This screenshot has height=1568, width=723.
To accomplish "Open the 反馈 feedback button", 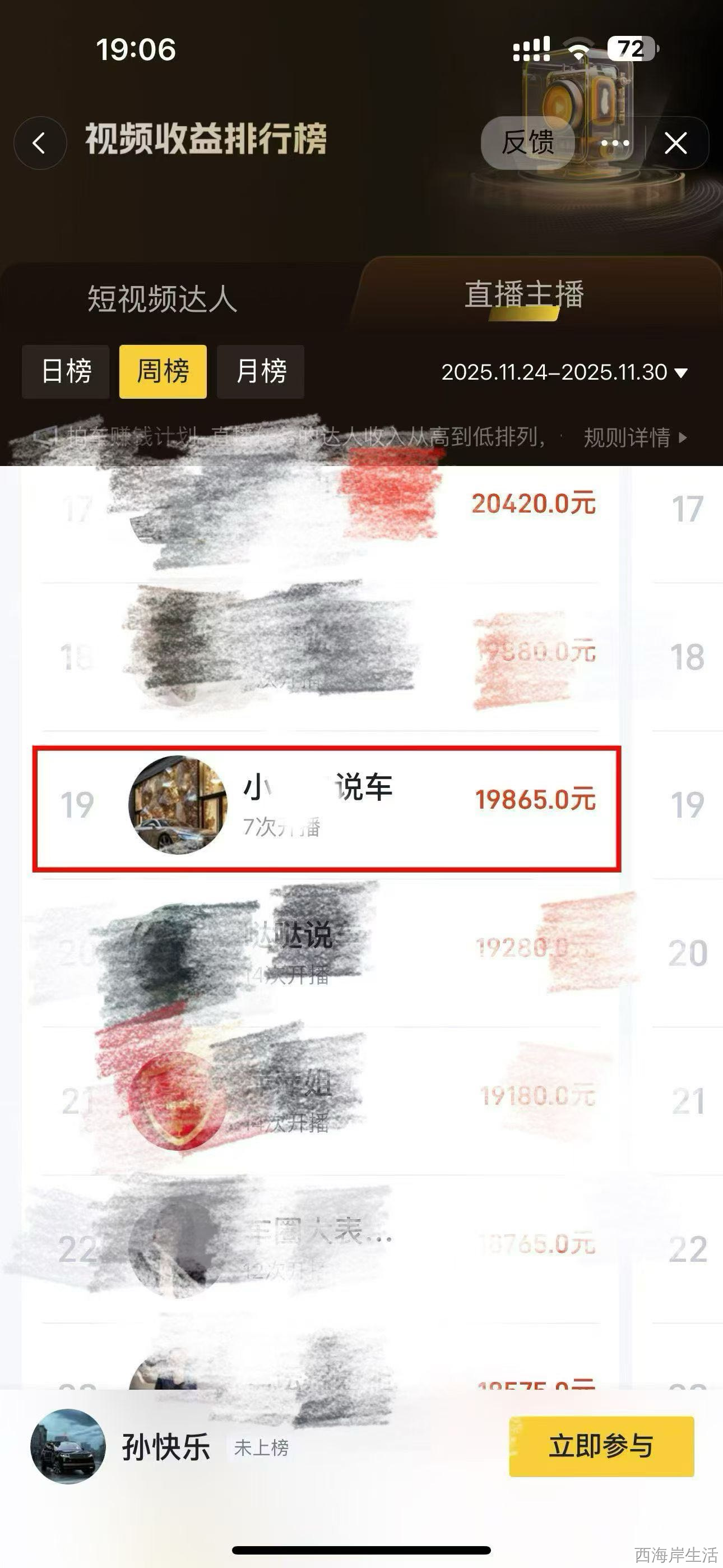I will (x=527, y=143).
